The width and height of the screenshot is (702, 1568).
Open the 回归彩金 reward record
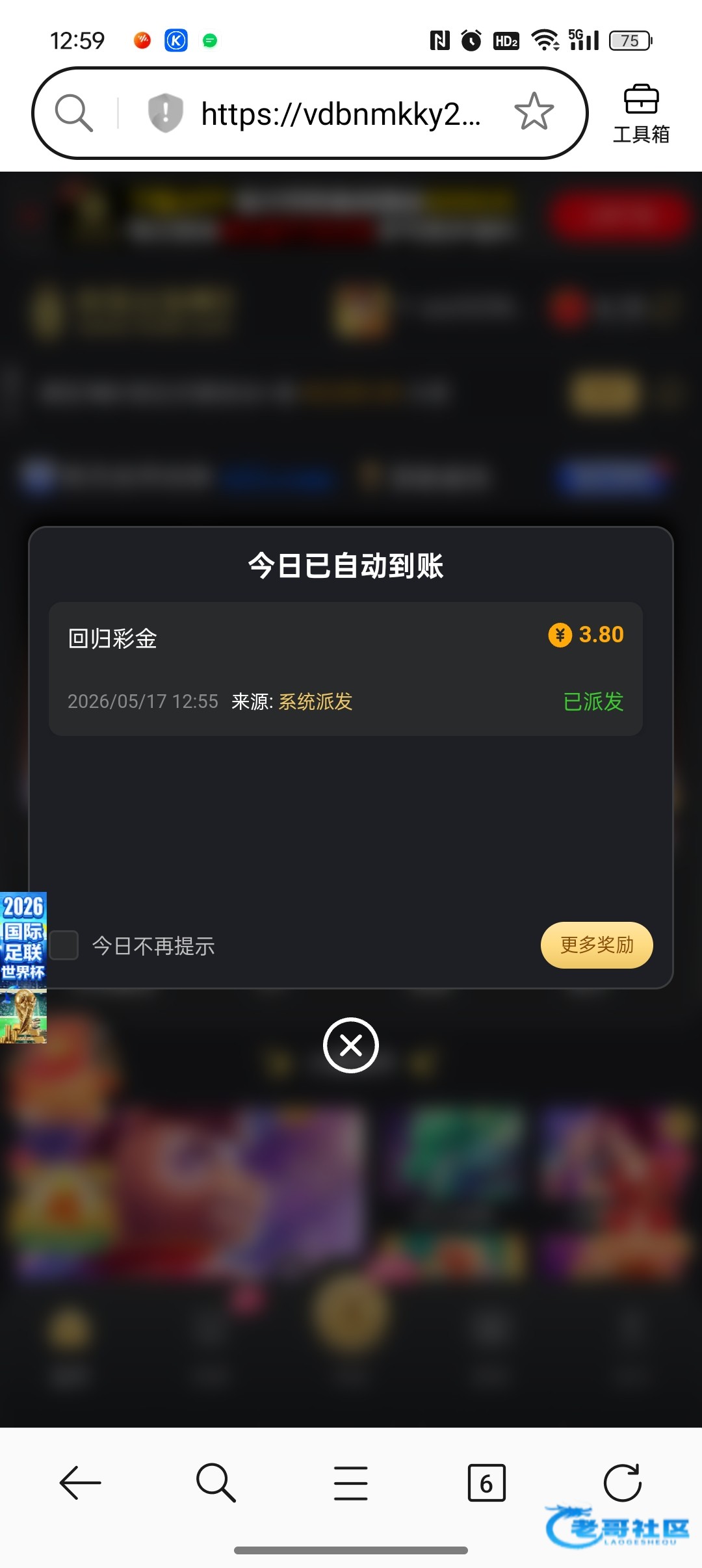(346, 669)
